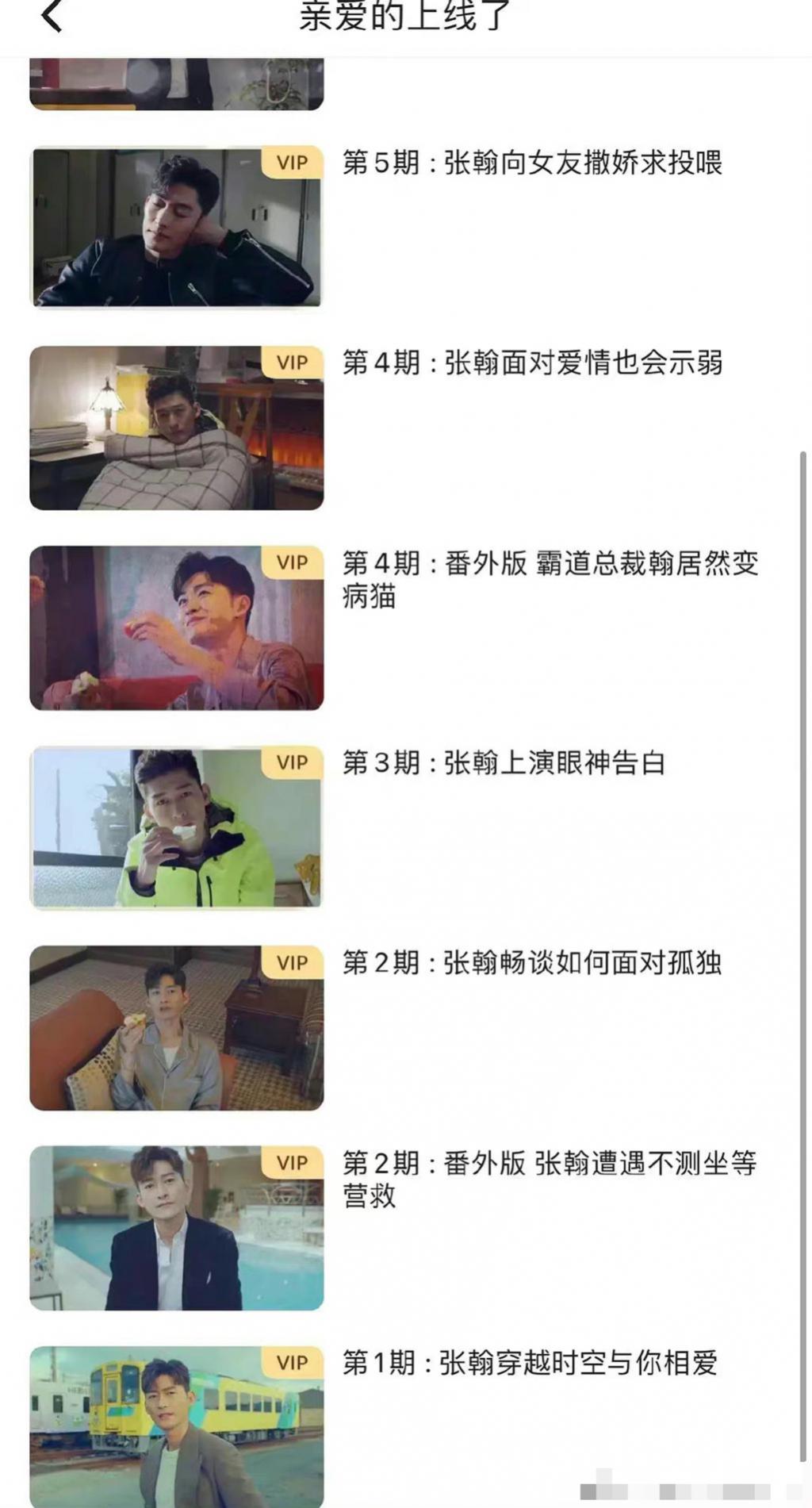Viewport: 812px width, 1508px height.
Task: Open episode 5: 张翰向女友撒娇求投喂
Action: tap(176, 227)
